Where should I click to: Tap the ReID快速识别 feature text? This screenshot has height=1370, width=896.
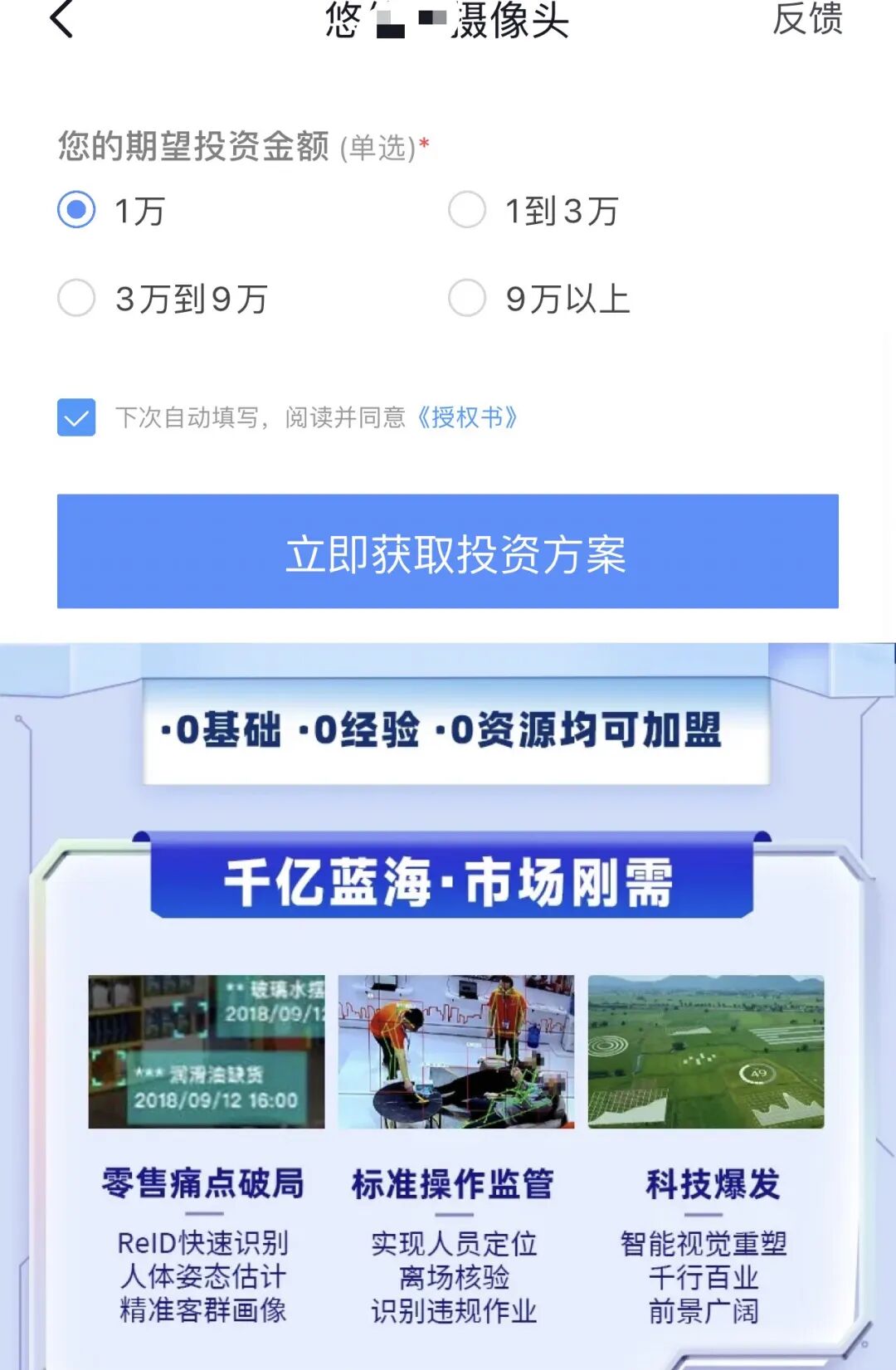tap(202, 1245)
